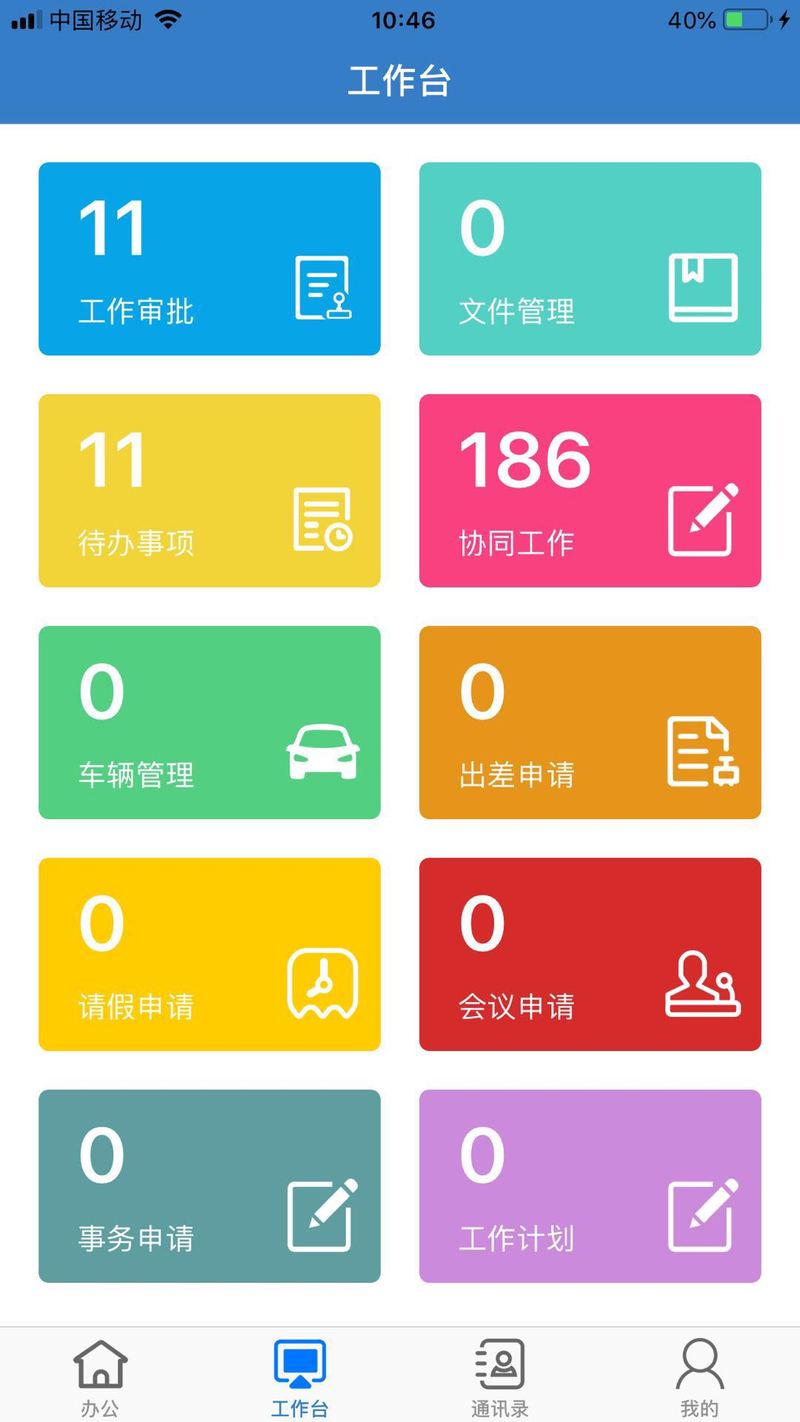The image size is (800, 1422).
Task: Go to the 通讯录 tab
Action: coord(500,1377)
